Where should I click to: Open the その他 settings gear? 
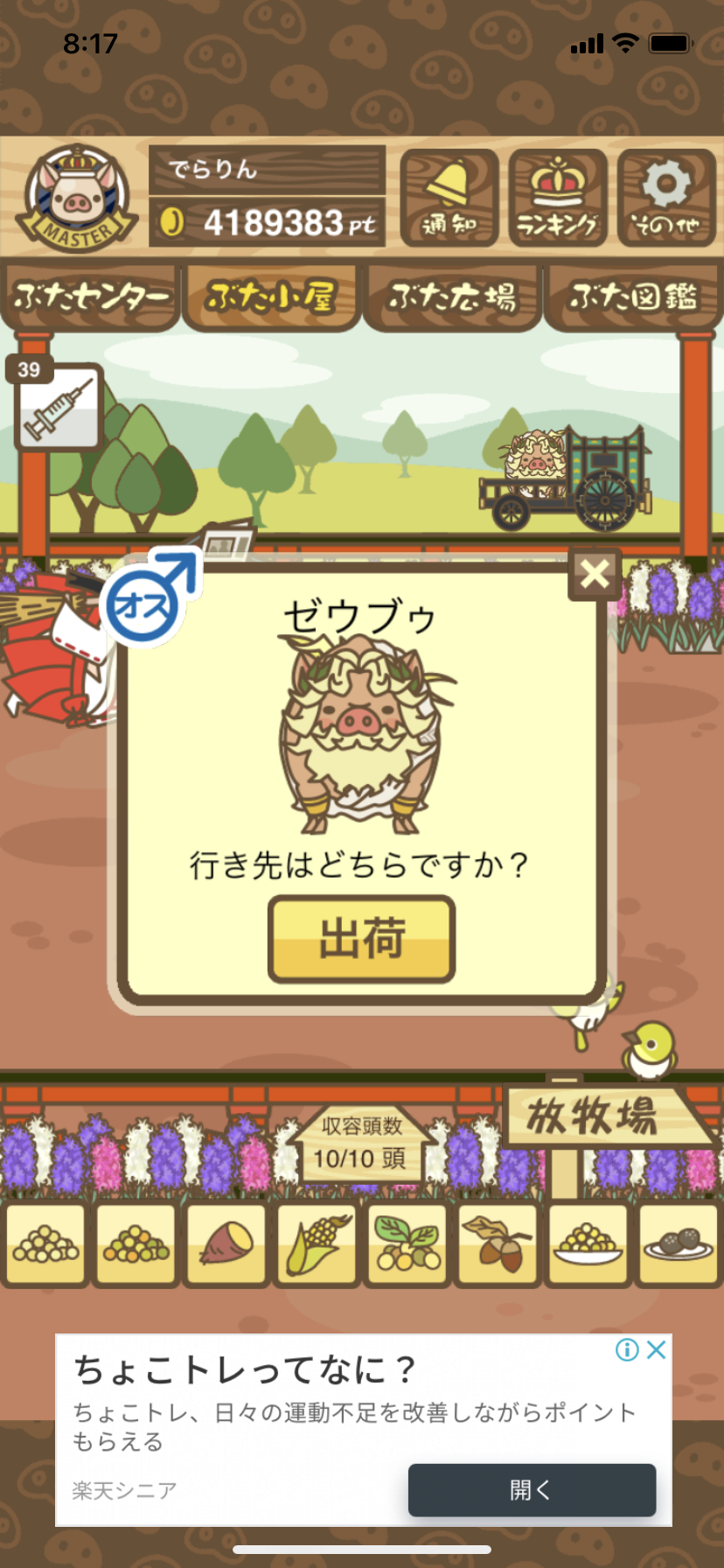[x=666, y=198]
